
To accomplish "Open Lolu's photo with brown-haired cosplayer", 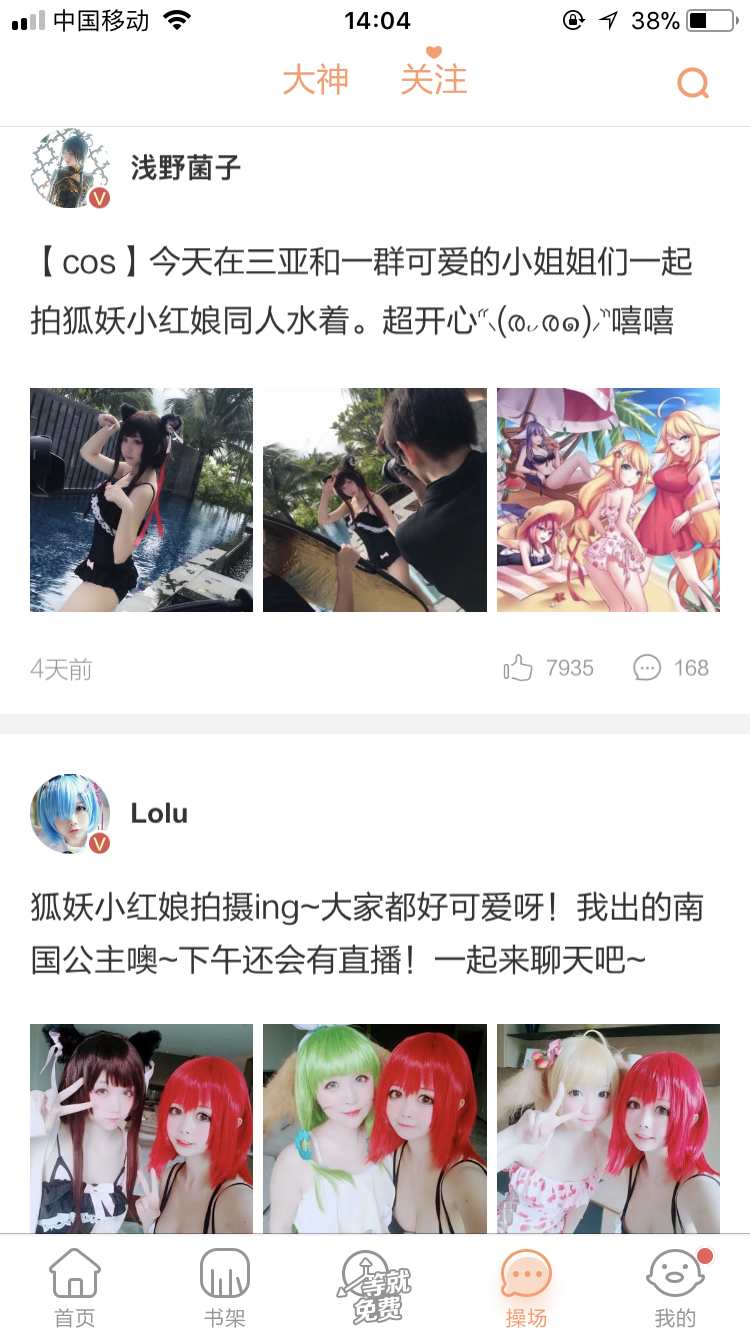I will click(x=141, y=1128).
